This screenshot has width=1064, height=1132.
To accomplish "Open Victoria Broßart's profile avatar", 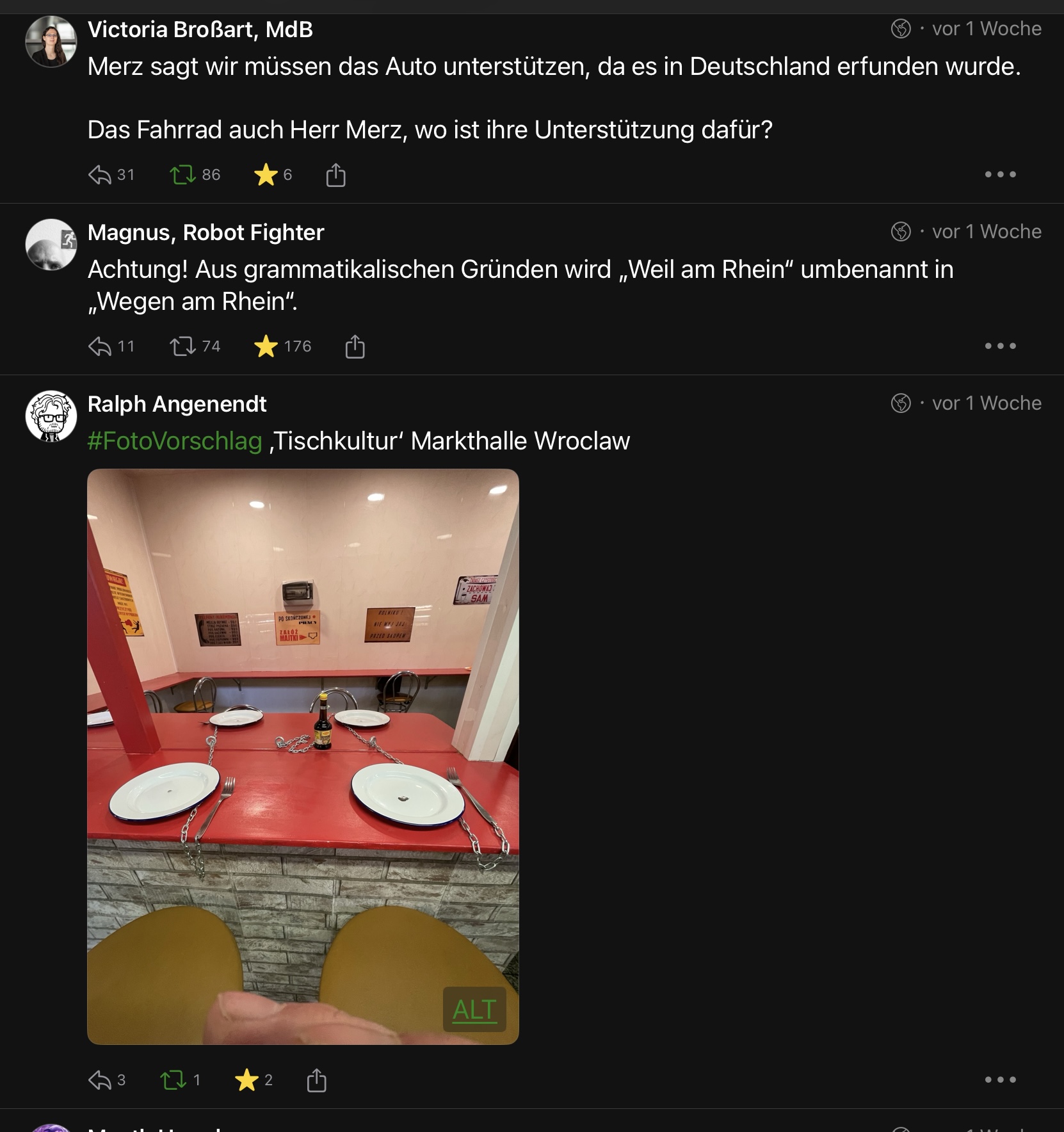I will [51, 42].
